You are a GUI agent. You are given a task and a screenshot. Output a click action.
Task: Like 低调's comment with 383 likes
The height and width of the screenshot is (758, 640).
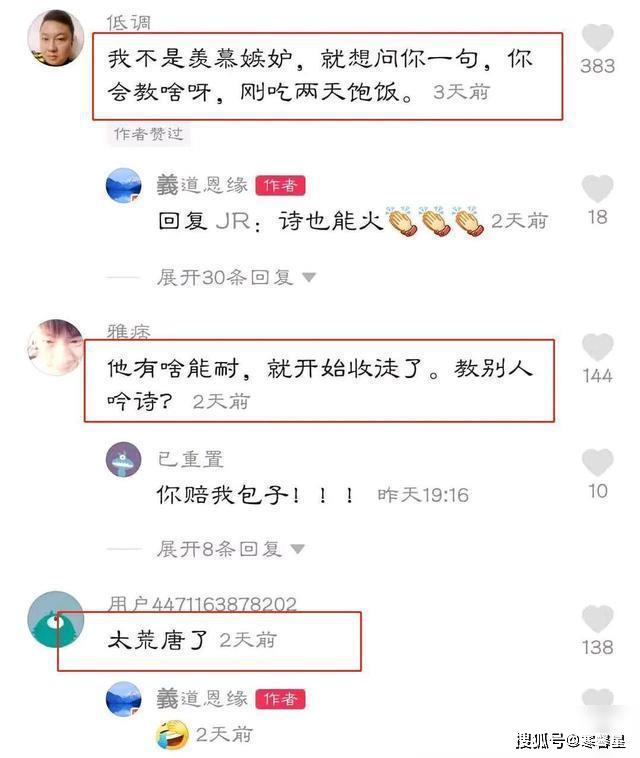point(597,38)
